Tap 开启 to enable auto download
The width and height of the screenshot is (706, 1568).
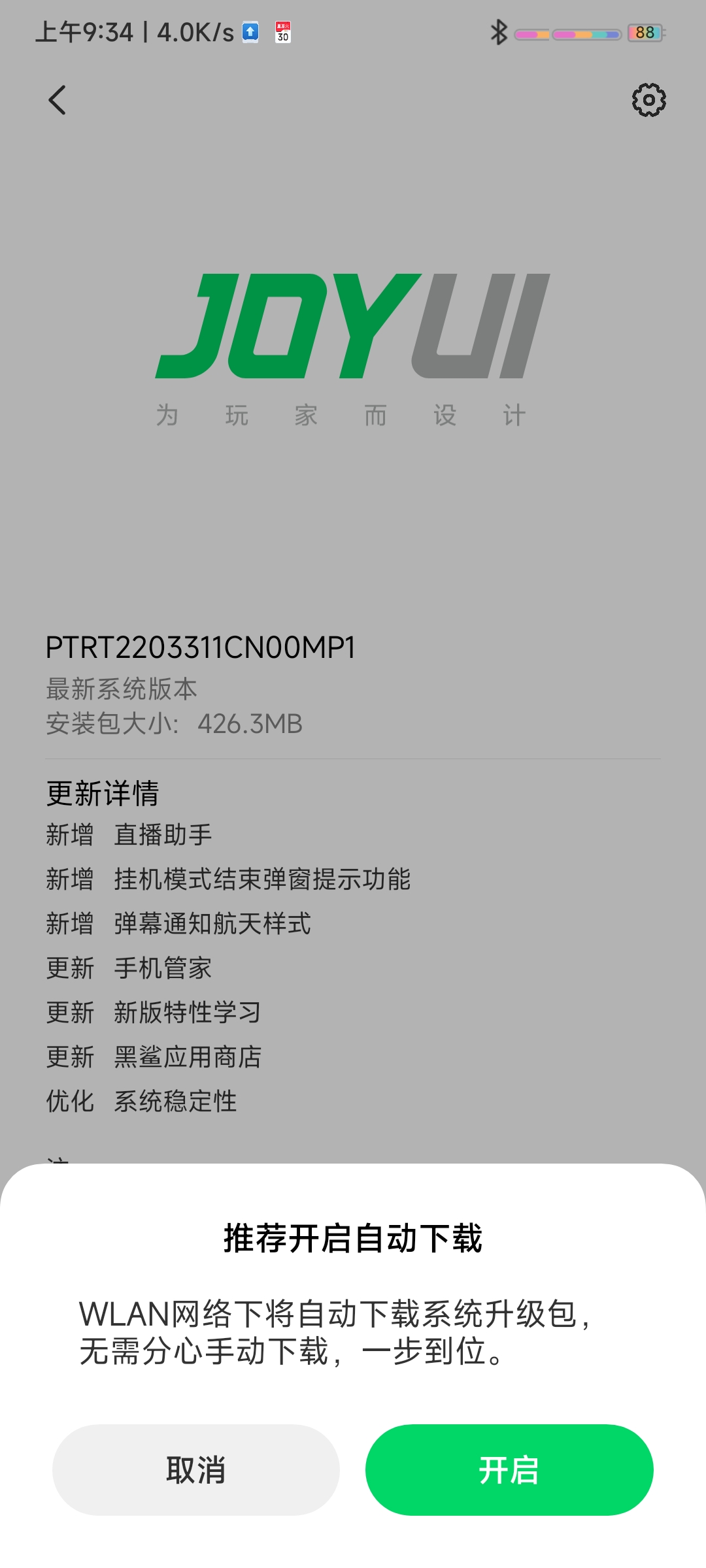pyautogui.click(x=509, y=1469)
